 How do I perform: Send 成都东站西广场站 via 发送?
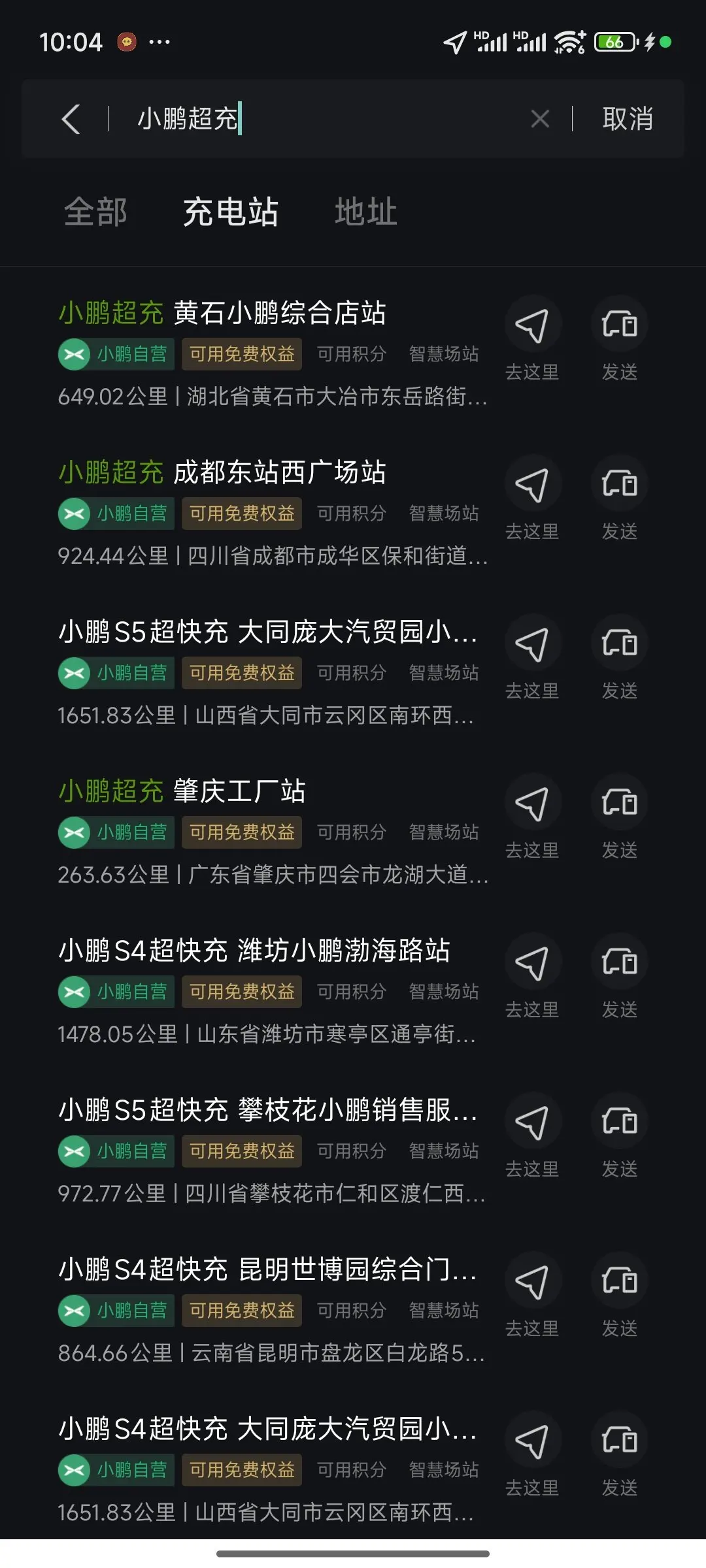click(x=619, y=497)
